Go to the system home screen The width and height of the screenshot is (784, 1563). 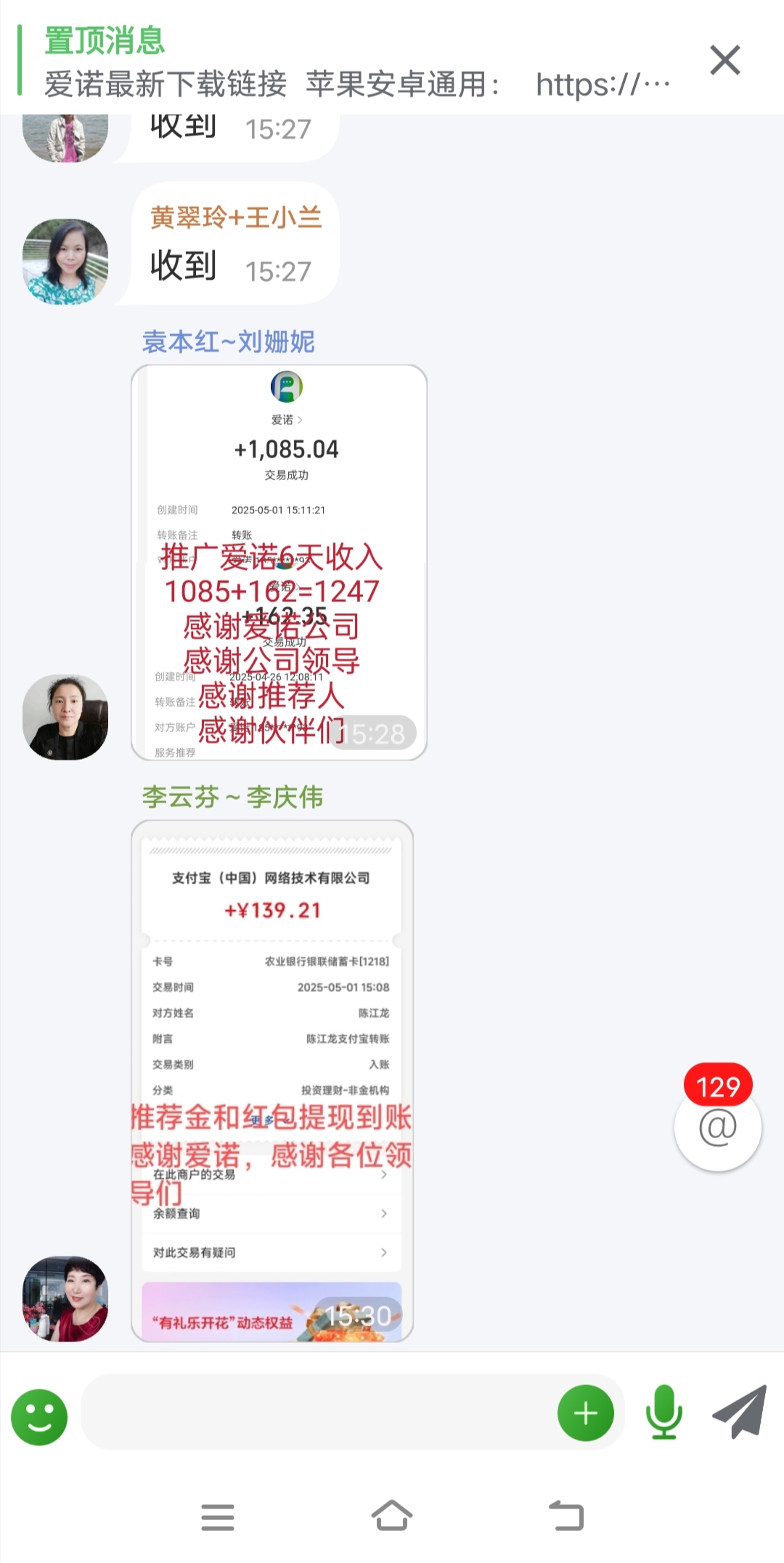click(392, 1517)
